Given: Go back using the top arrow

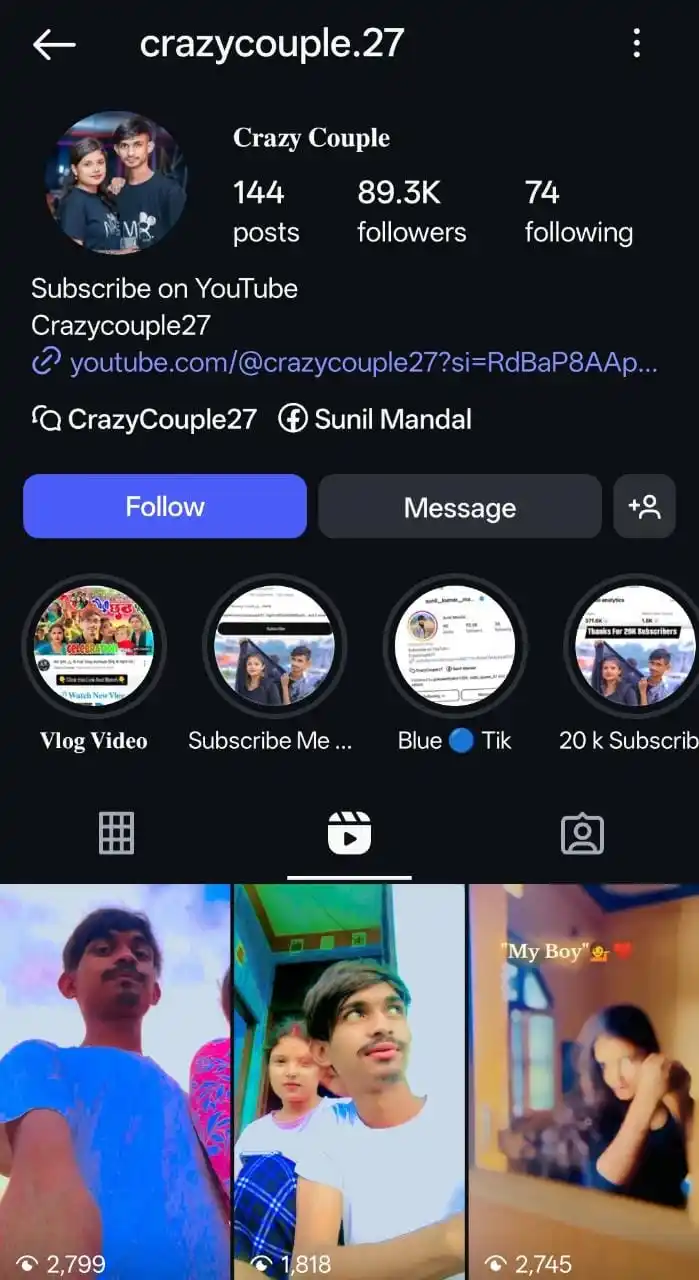Looking at the screenshot, I should 54,44.
